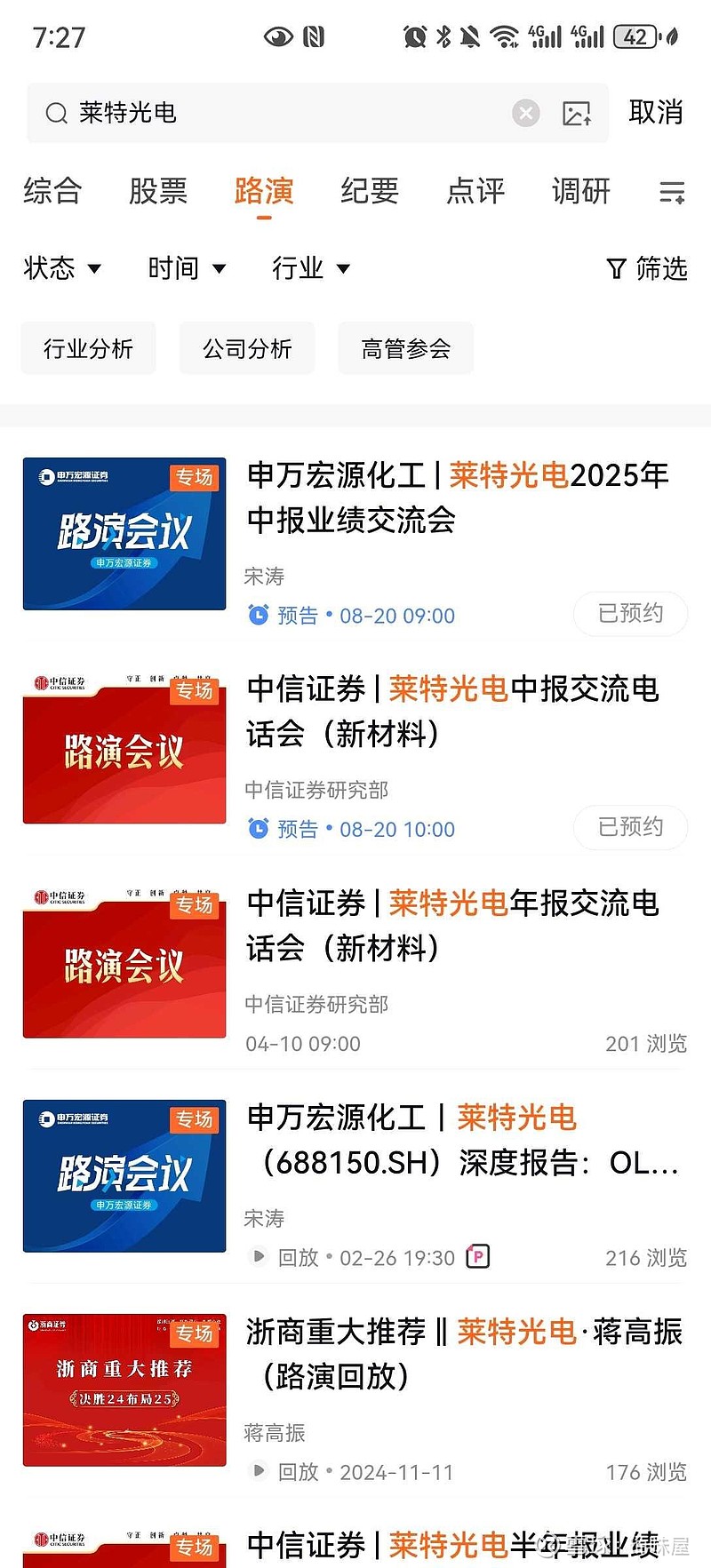Clear the search text 莱特光电
The height and width of the screenshot is (1568, 711).
pos(525,113)
